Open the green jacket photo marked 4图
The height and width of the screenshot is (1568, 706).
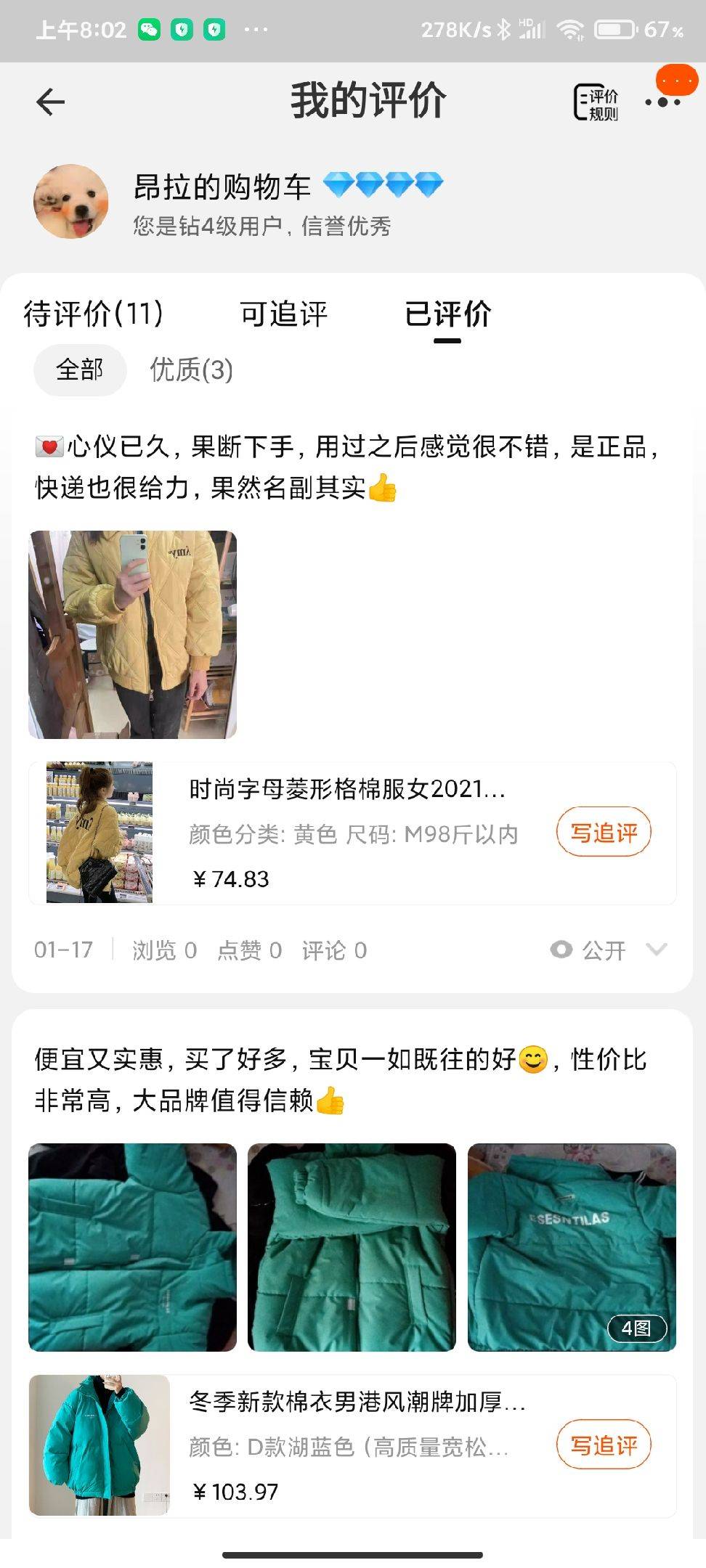(572, 1247)
